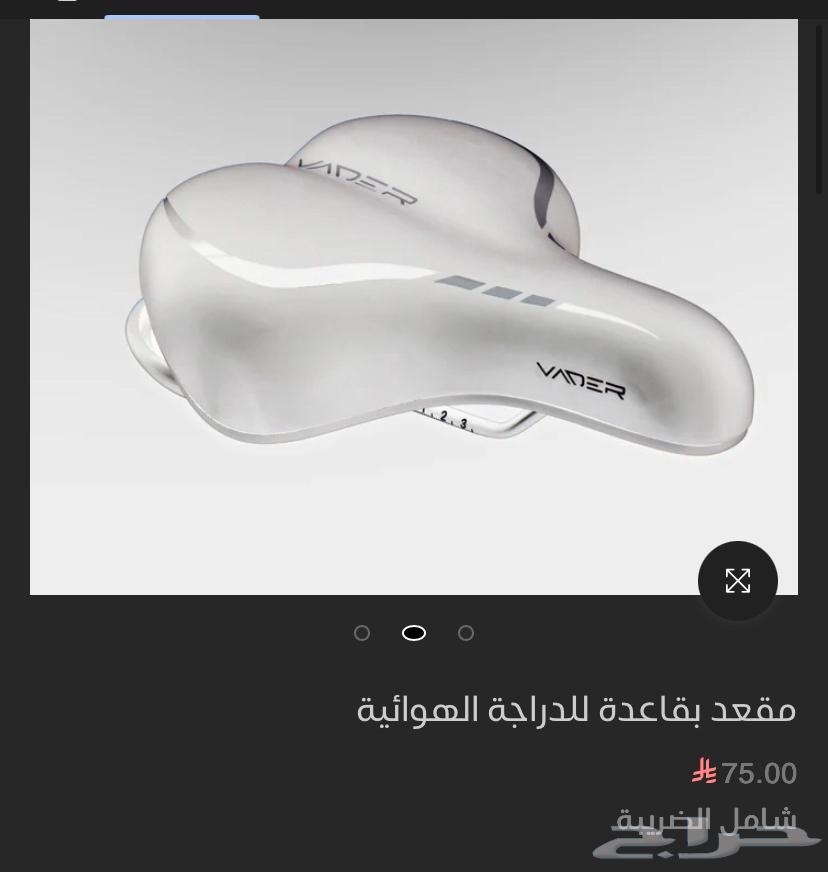
Task: Click the red Saudi riyal currency symbol
Action: click(x=704, y=770)
